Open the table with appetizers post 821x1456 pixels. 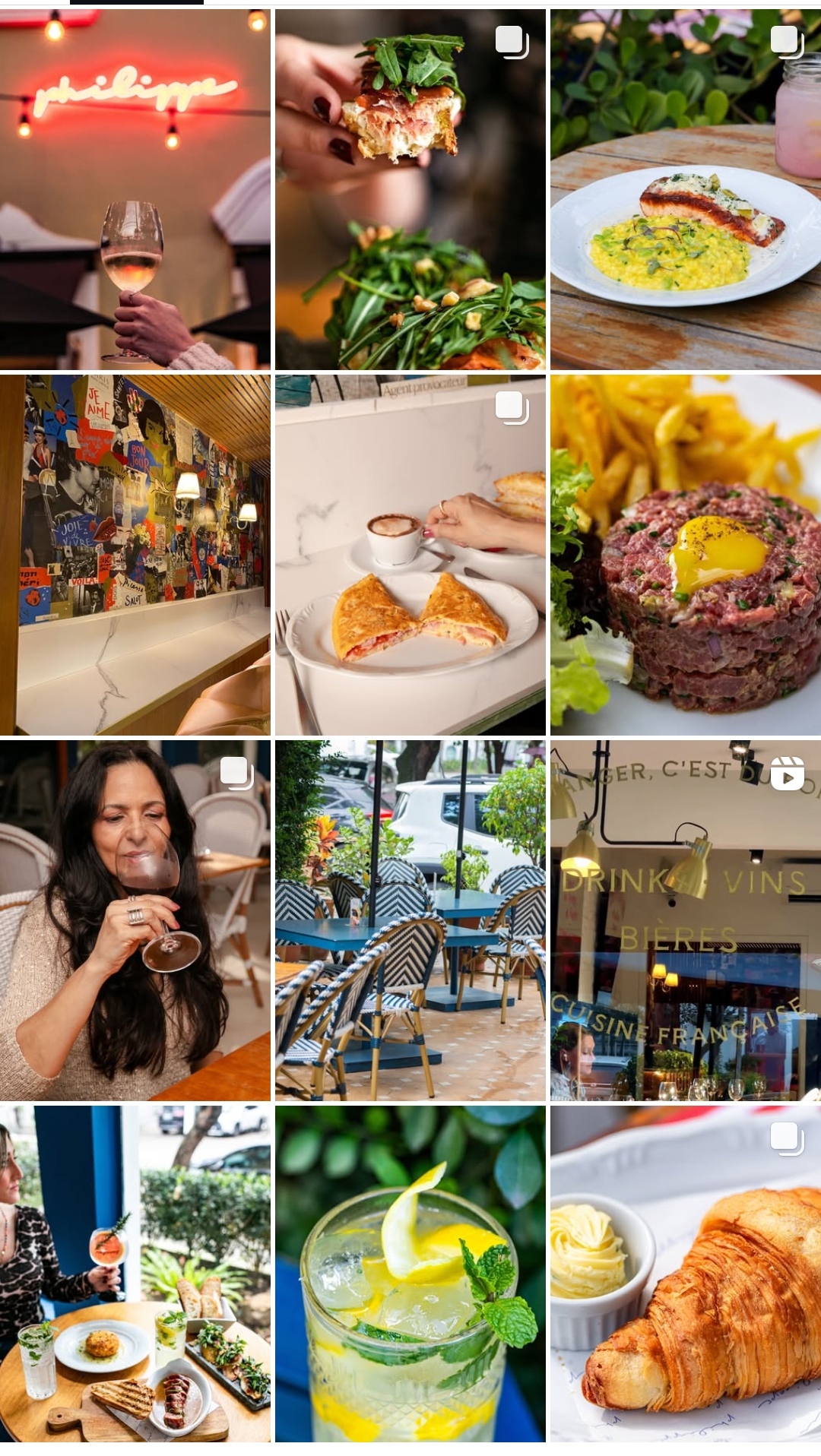135,1274
